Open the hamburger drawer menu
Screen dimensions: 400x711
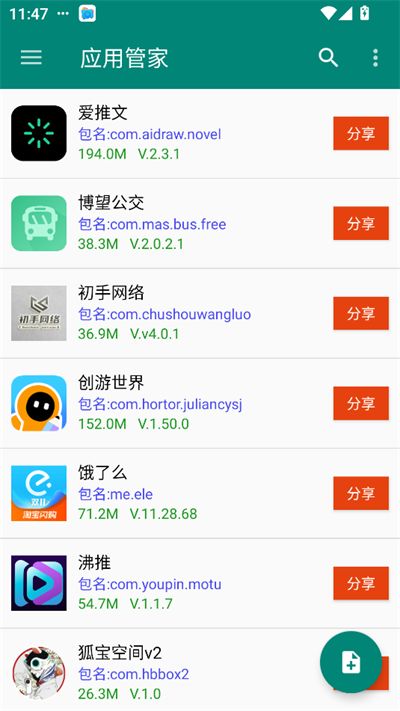[x=31, y=58]
